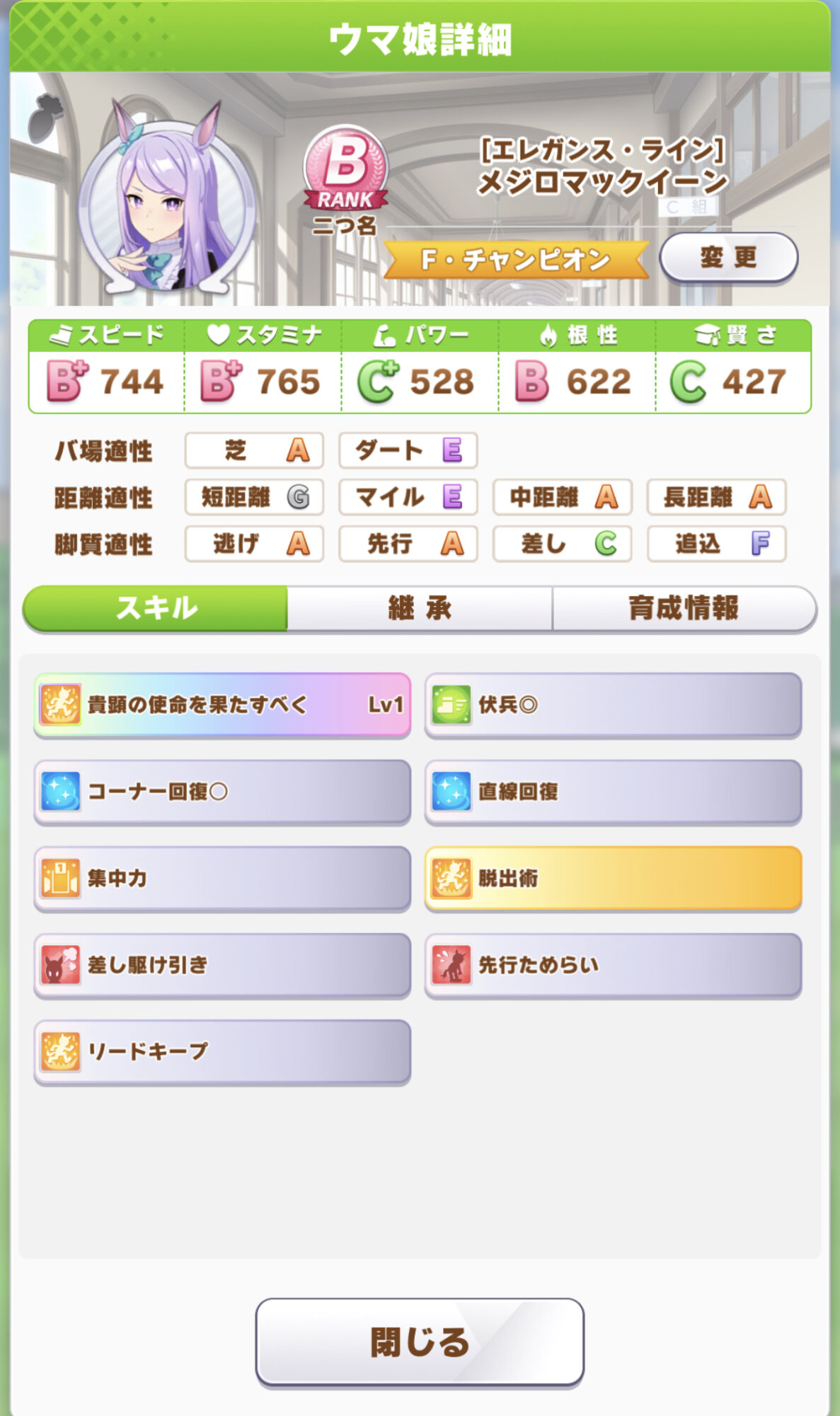Open the 伏兵◎ skill

613,704
